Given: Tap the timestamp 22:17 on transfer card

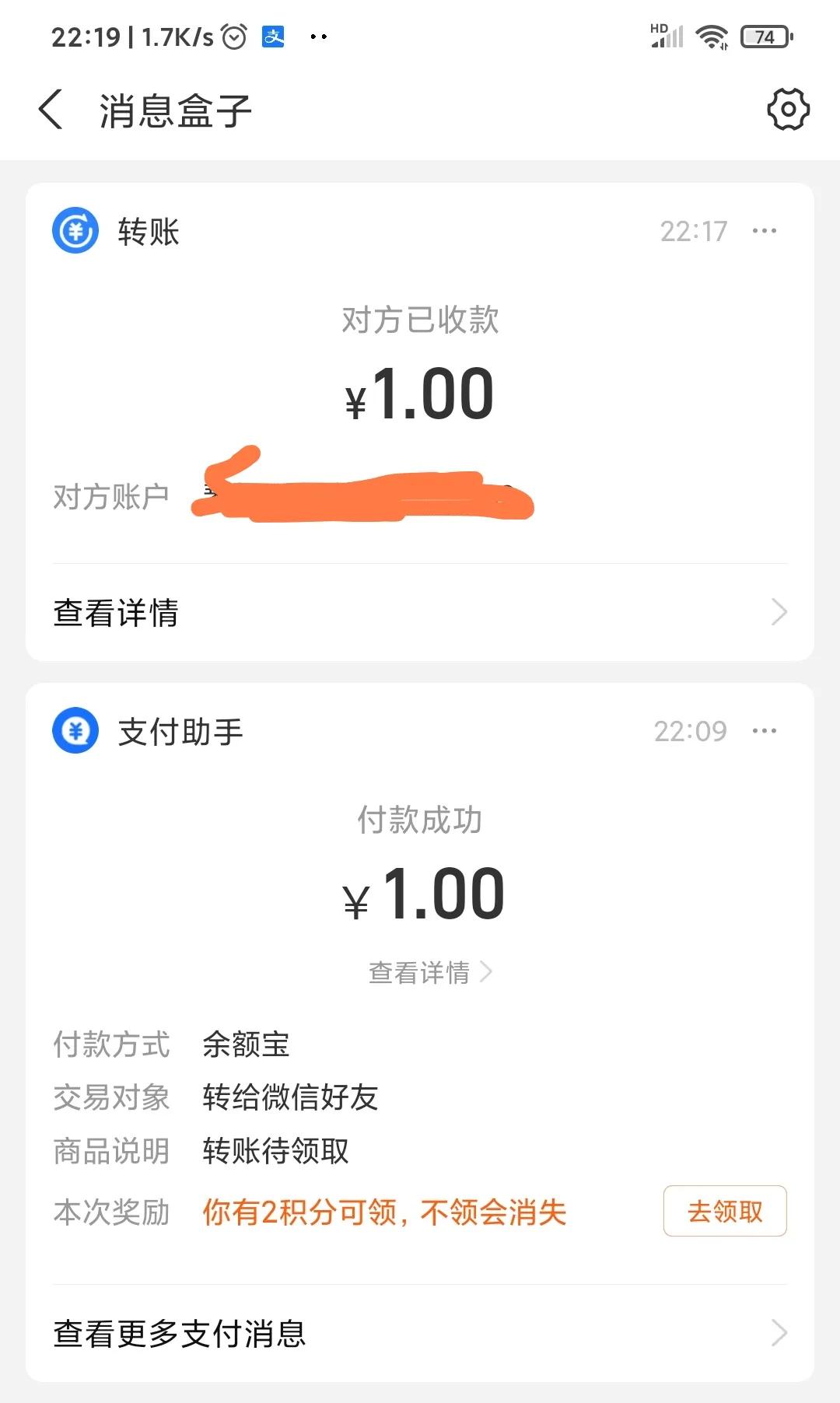Looking at the screenshot, I should point(693,230).
